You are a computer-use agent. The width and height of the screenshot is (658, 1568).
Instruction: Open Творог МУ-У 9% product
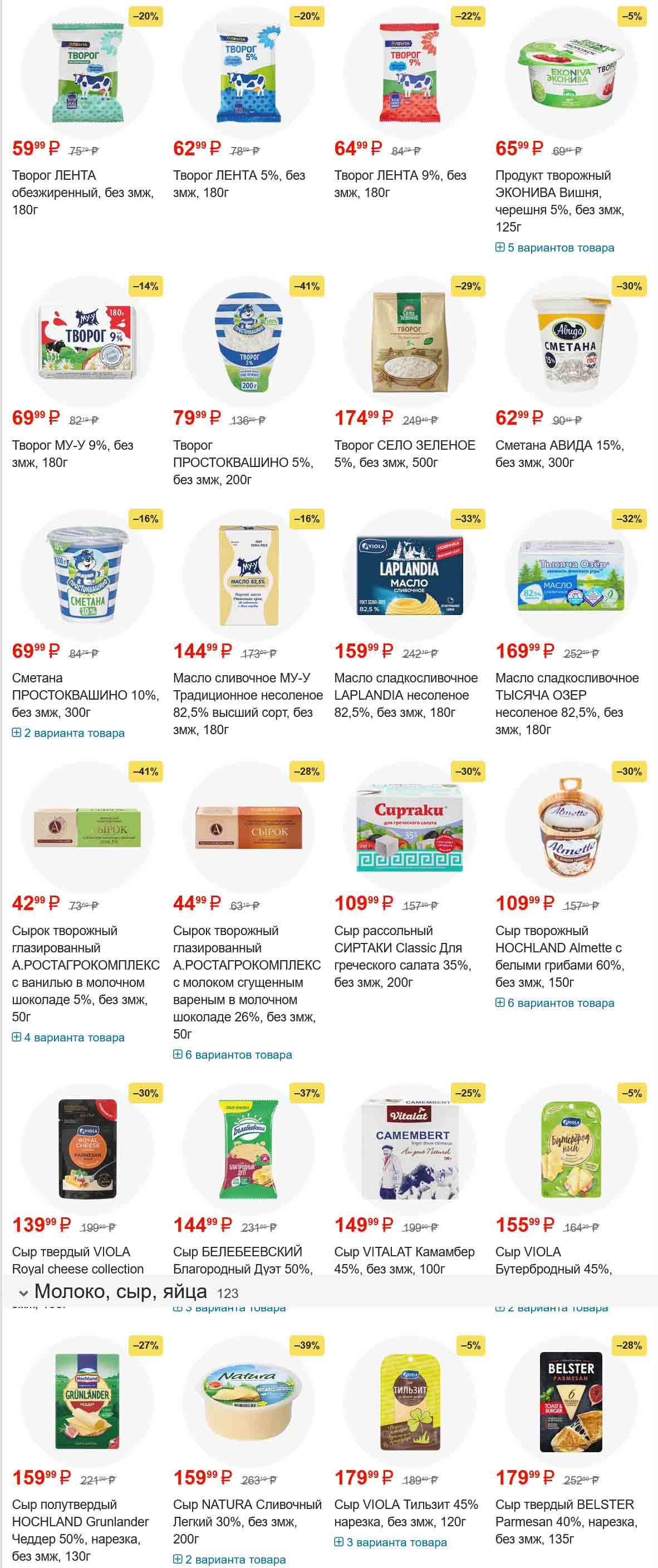click(72, 453)
